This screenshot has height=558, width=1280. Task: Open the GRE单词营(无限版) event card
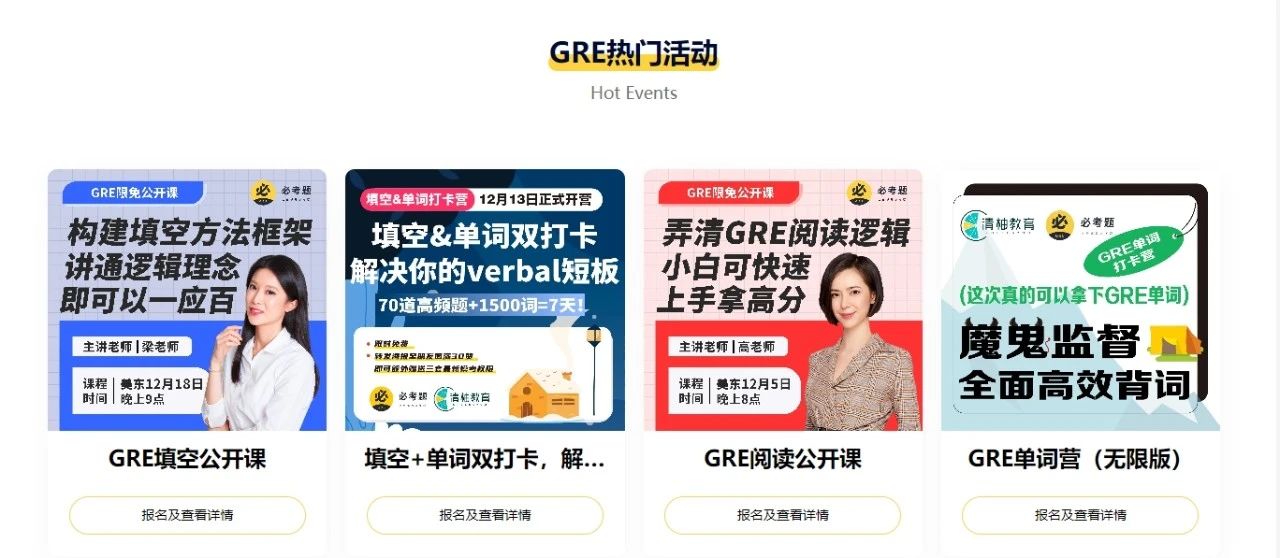click(x=1080, y=300)
